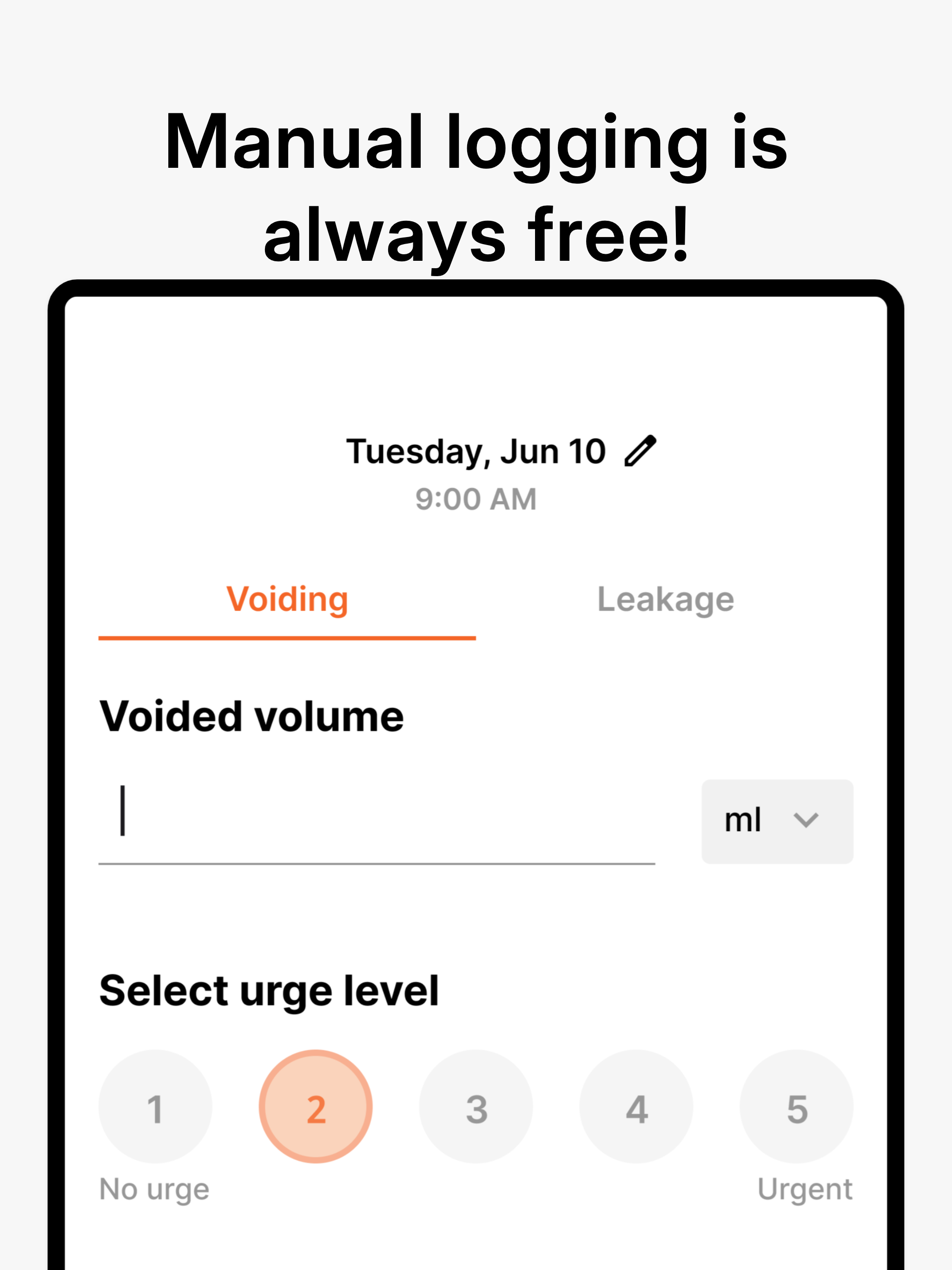This screenshot has width=952, height=1270.
Task: Switch to the Leakage tab
Action: coord(666,599)
